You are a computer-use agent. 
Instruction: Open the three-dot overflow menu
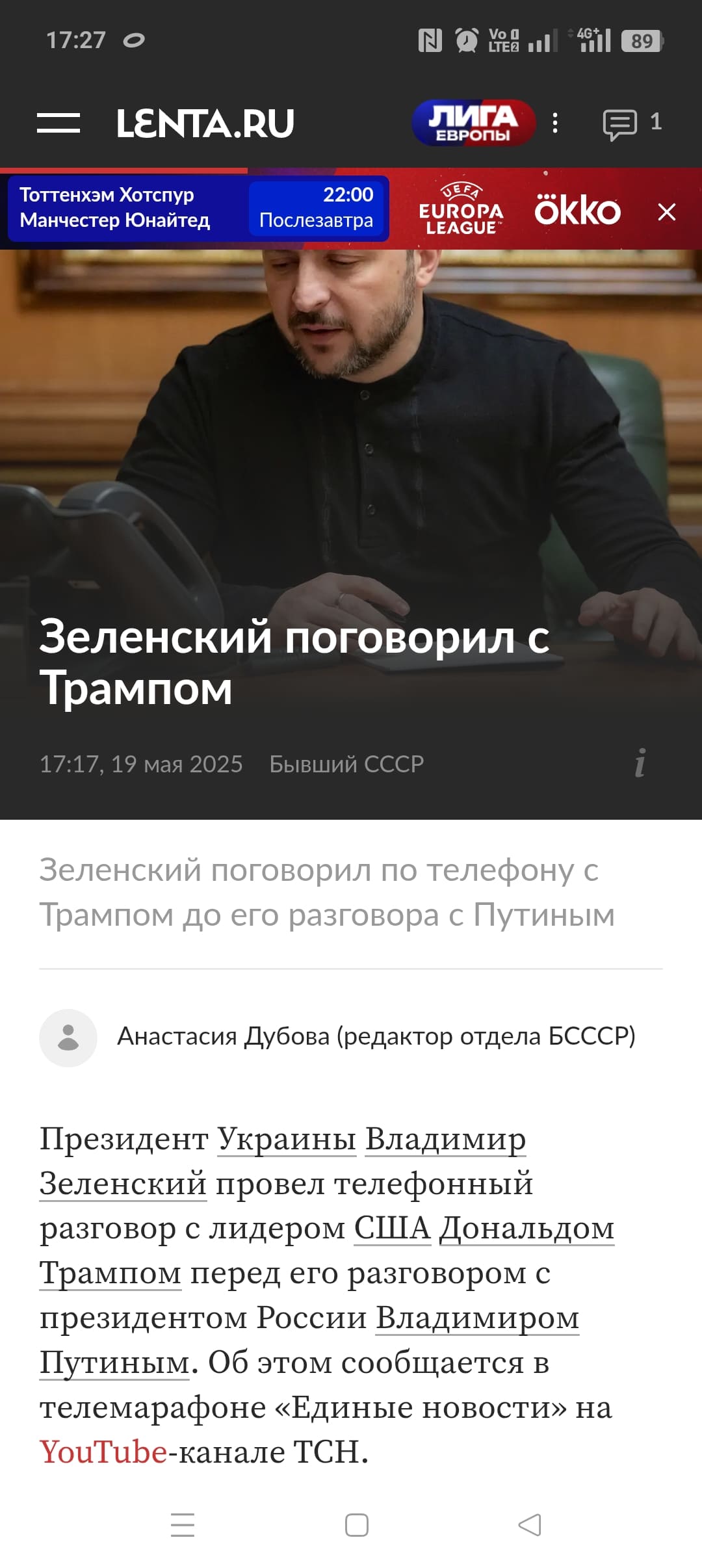[x=554, y=123]
